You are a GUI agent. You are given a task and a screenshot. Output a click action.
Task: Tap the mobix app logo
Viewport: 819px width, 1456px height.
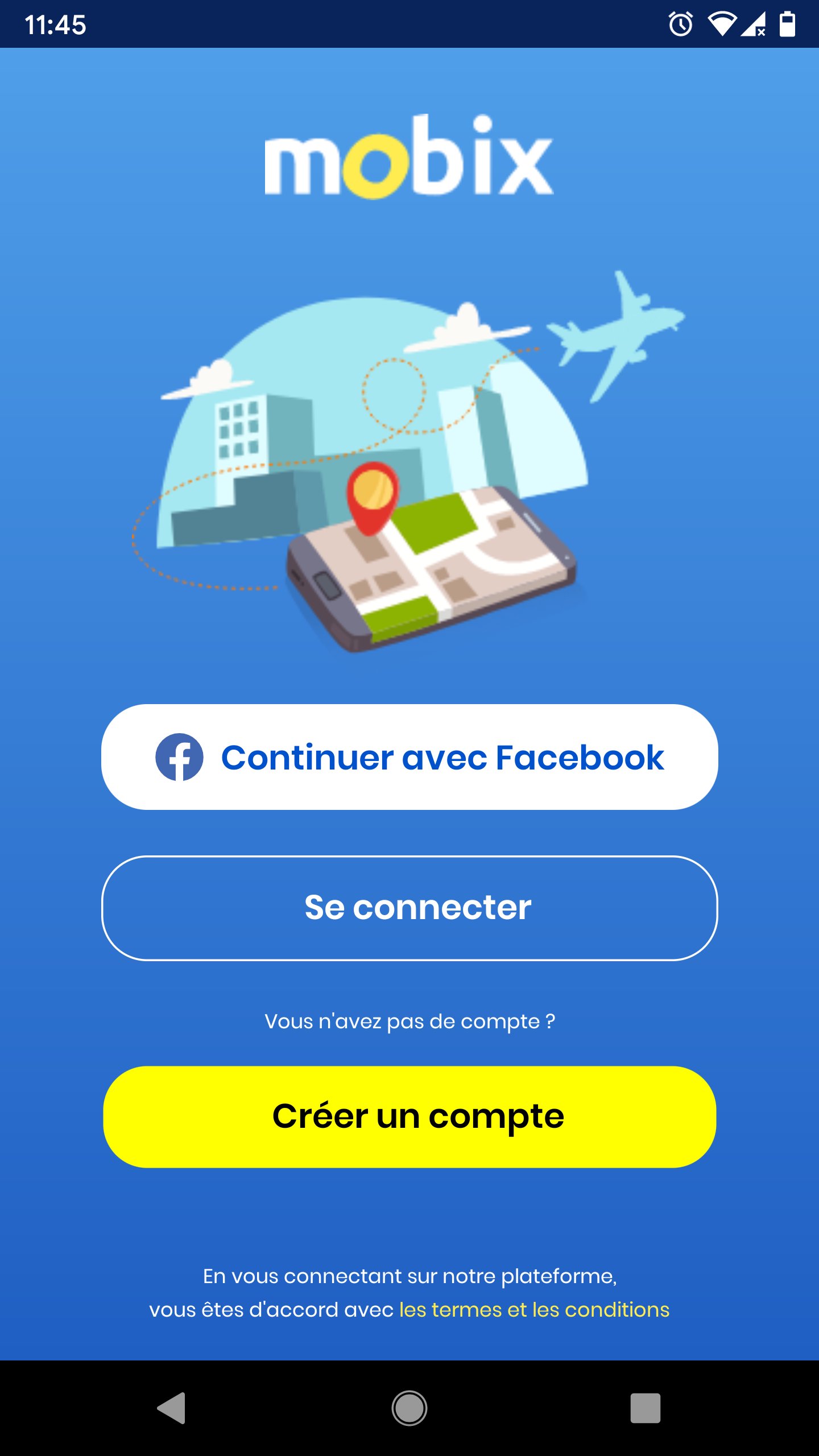(409, 159)
